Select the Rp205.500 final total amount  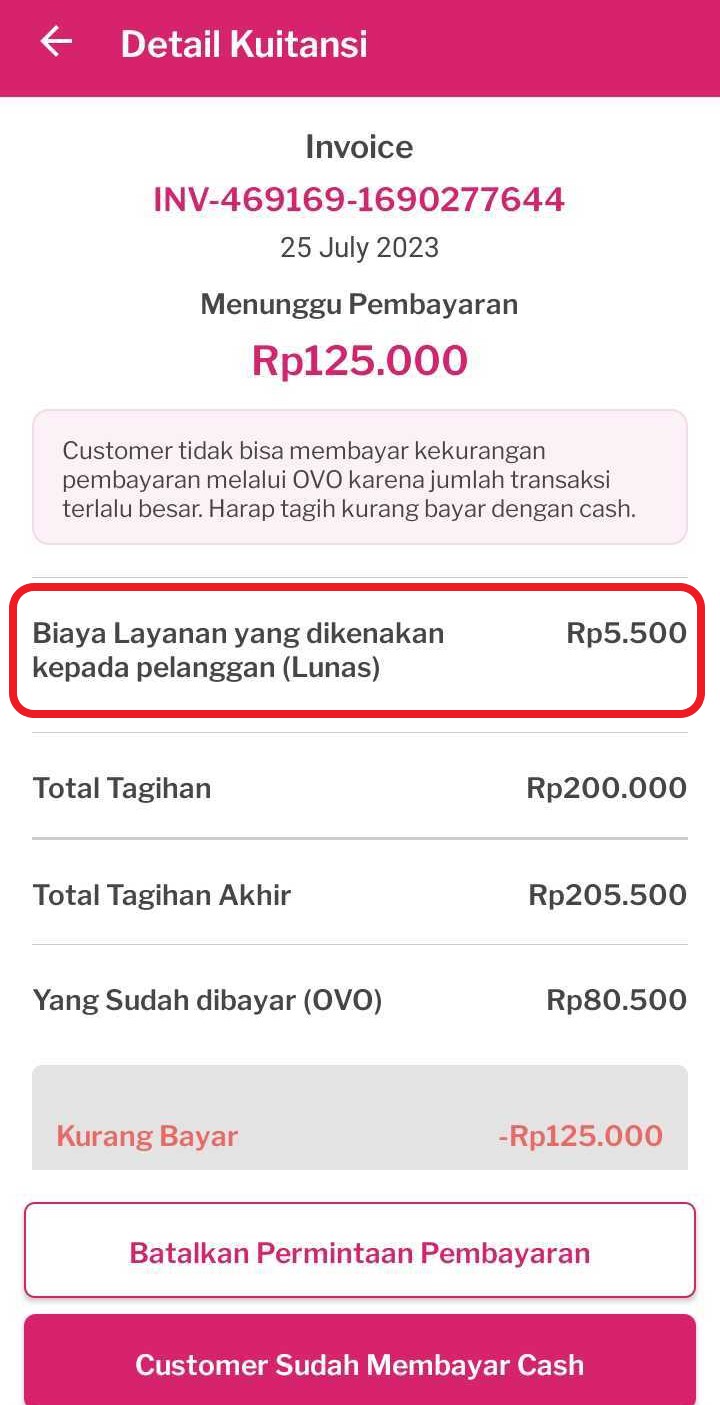(608, 895)
